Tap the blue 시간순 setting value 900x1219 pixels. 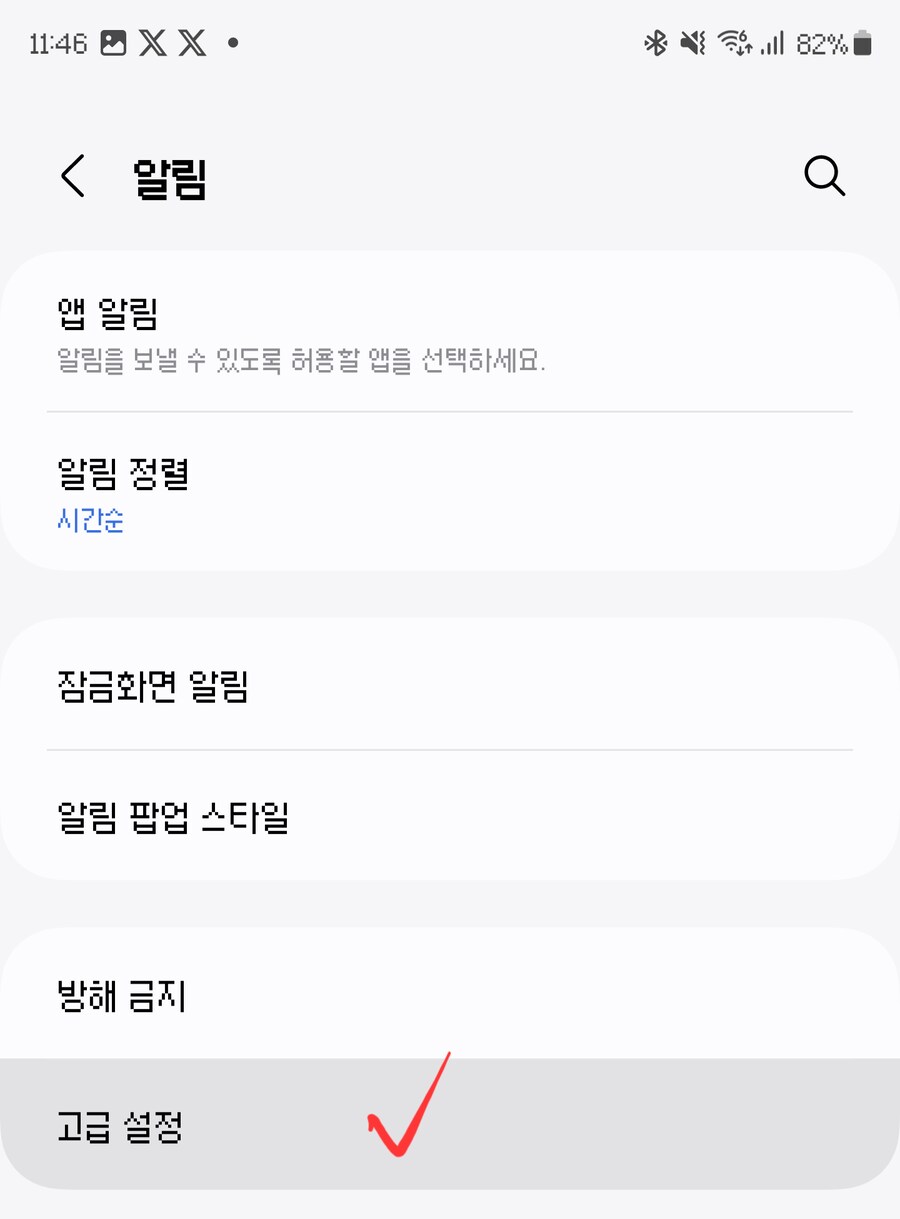90,519
